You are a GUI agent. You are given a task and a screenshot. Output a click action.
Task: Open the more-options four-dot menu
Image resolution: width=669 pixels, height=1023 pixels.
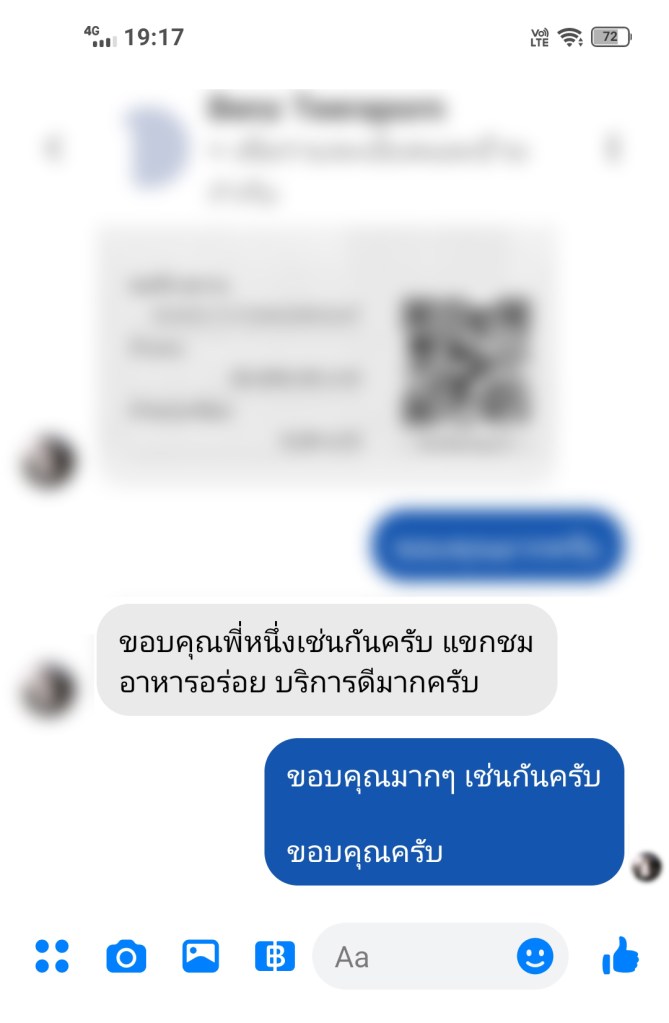click(52, 956)
